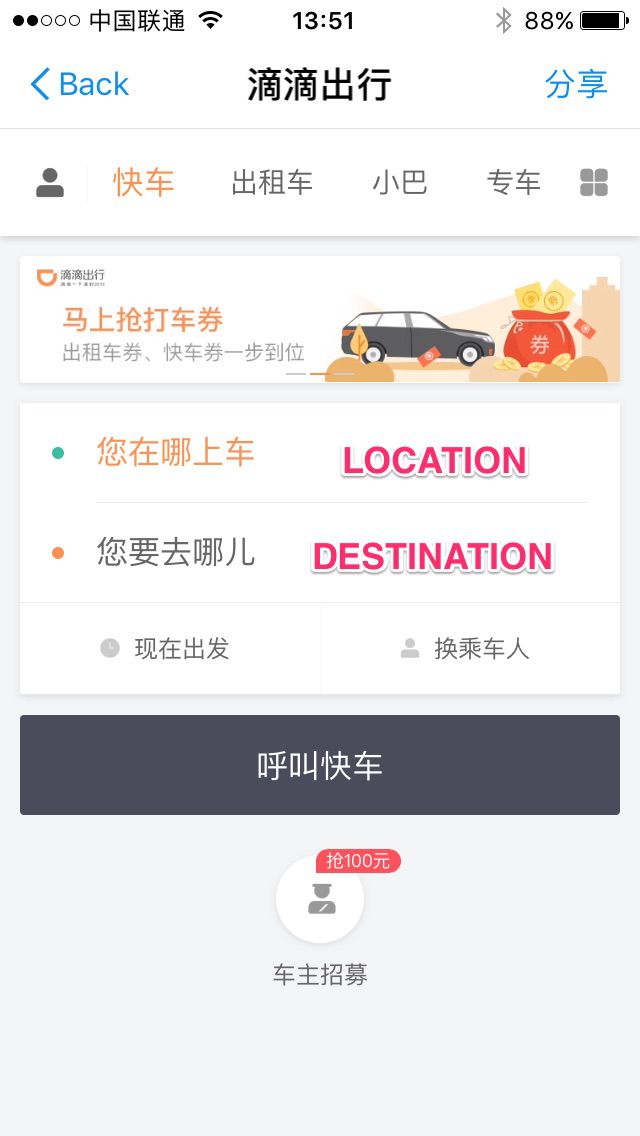Switch to the 出租车 tab
Screen dimensions: 640x1136
pos(272,183)
